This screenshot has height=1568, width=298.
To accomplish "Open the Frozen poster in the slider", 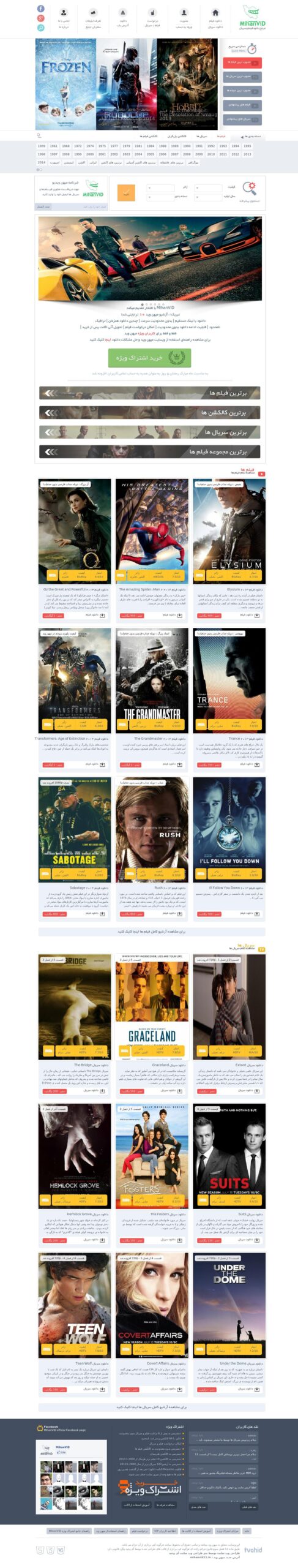I will (x=65, y=84).
